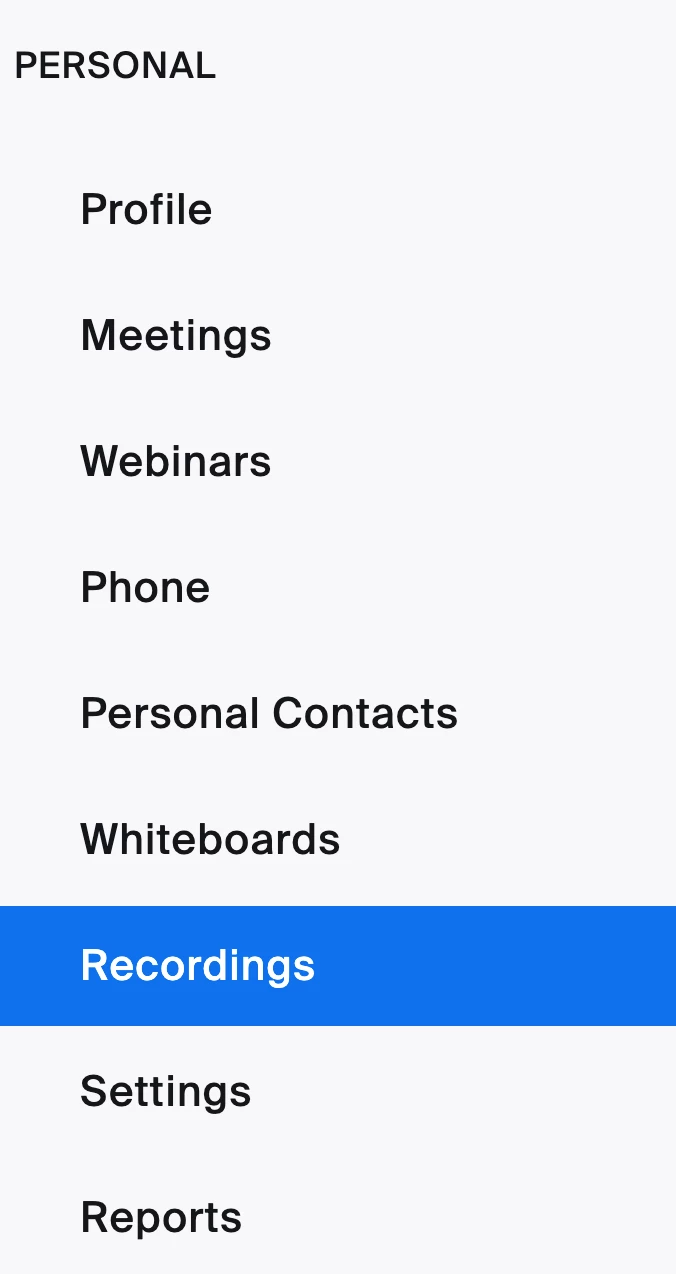This screenshot has height=1274, width=676.
Task: Select Webinars in the menu
Action: point(176,462)
